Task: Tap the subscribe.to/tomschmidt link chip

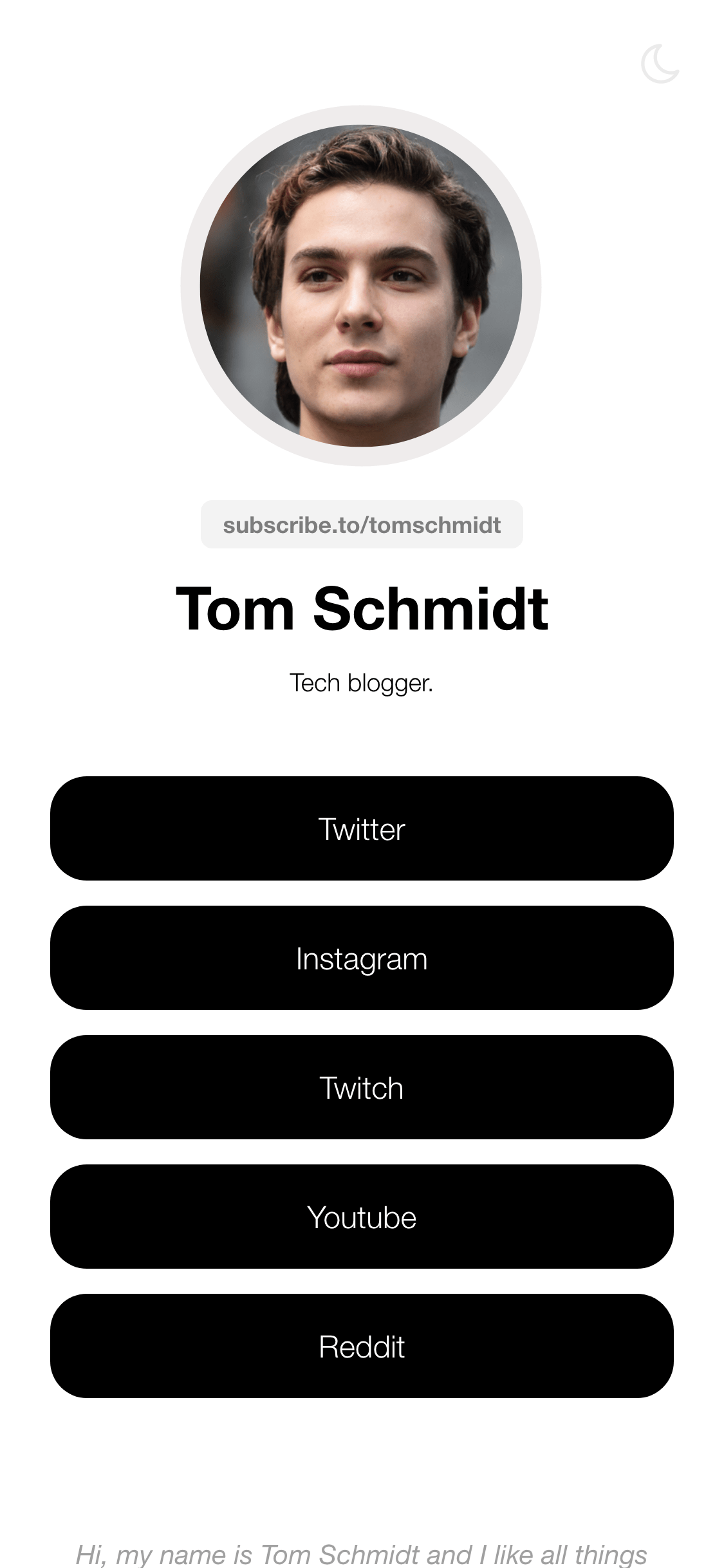Action: [362, 525]
